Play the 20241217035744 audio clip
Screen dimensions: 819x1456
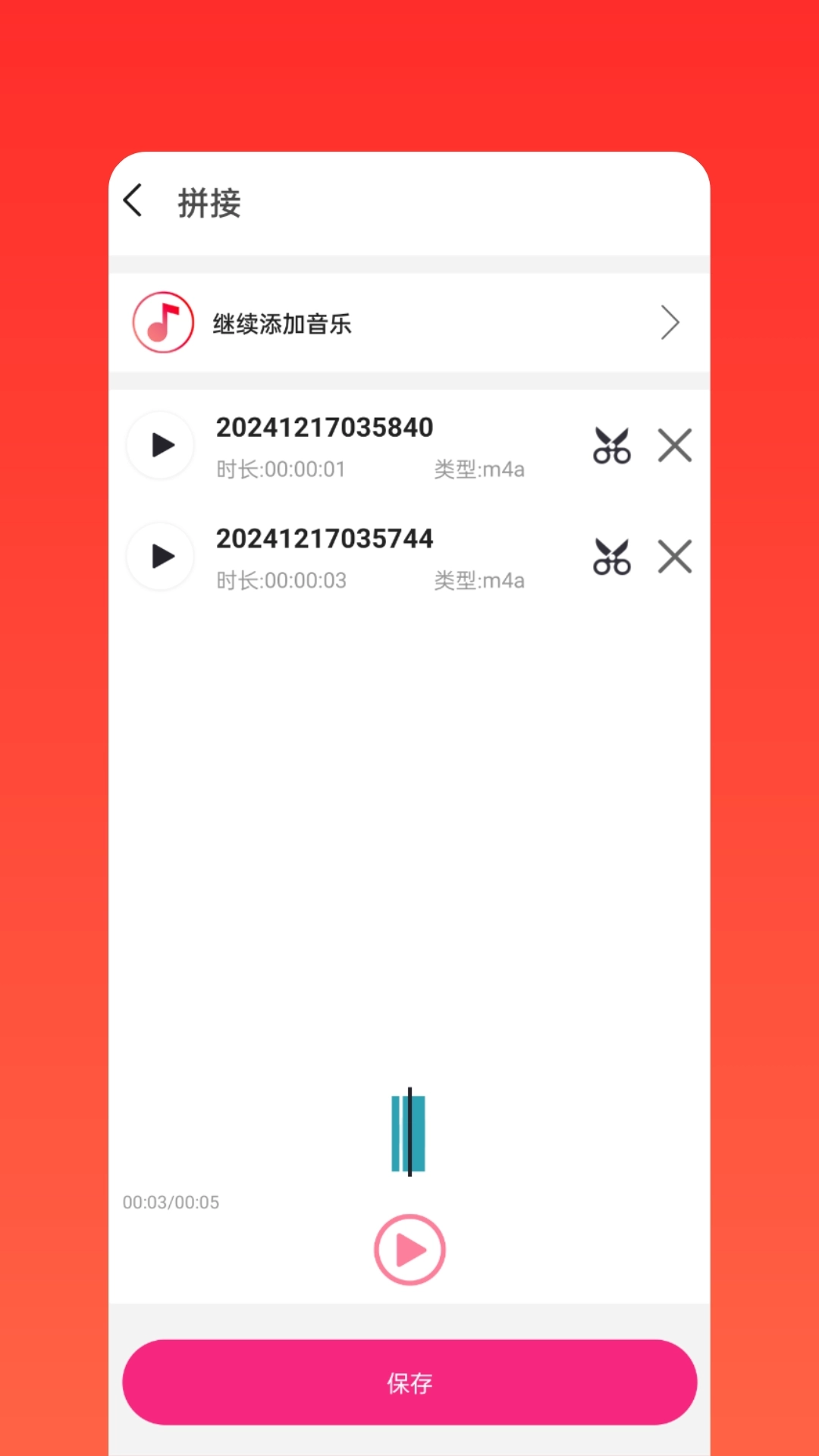click(160, 557)
